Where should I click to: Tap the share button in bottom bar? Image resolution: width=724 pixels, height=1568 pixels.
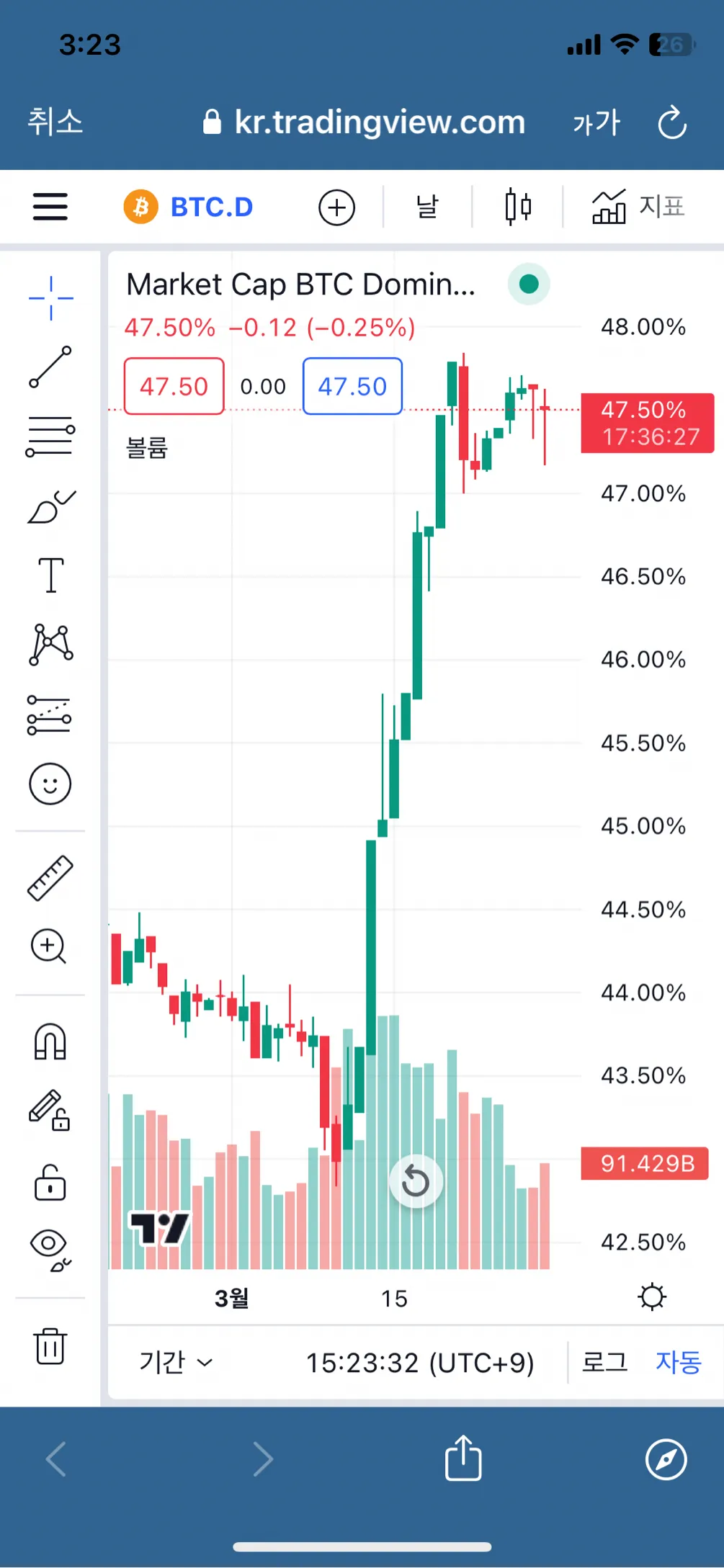pyautogui.click(x=463, y=1458)
